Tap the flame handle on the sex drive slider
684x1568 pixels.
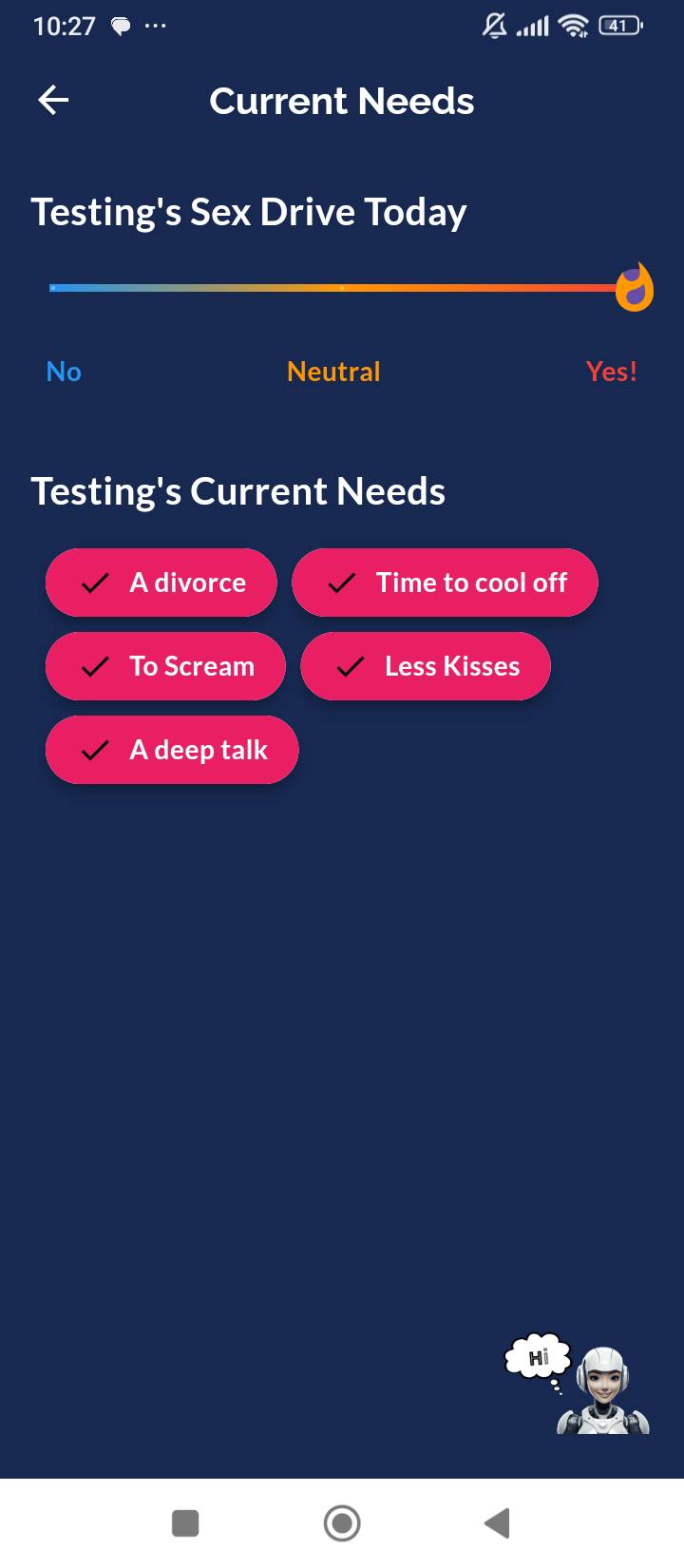[x=635, y=287]
